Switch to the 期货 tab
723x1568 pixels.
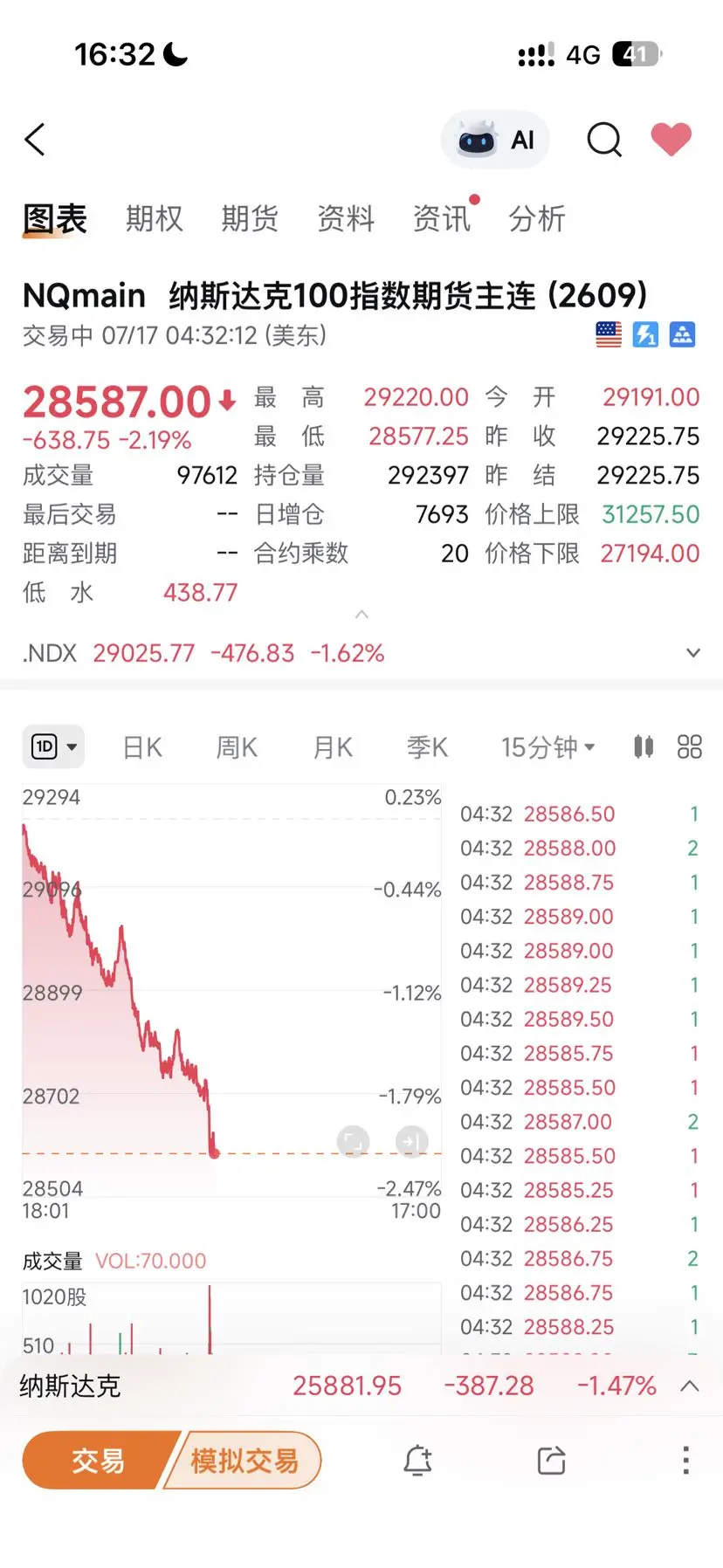click(250, 218)
